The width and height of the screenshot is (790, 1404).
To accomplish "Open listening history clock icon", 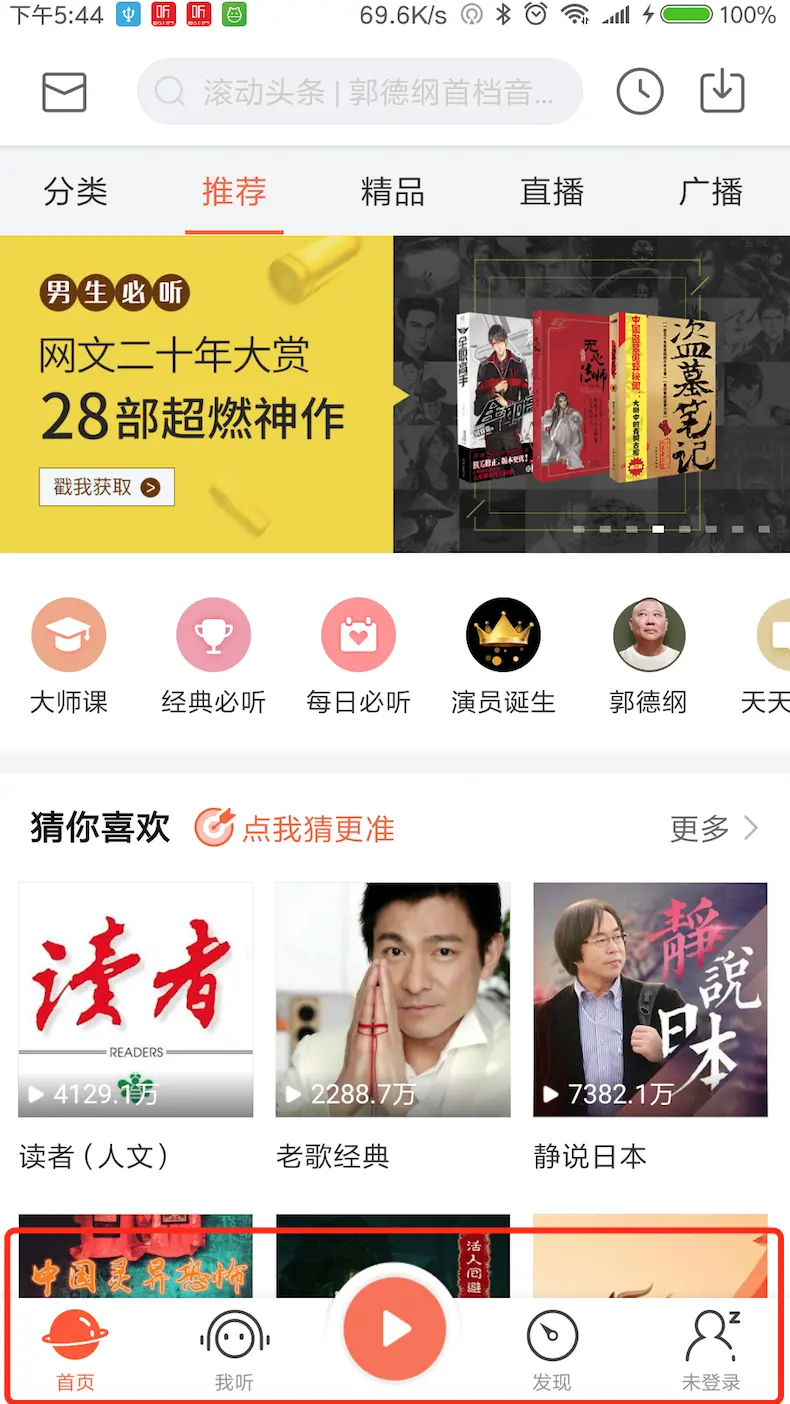I will coord(640,93).
